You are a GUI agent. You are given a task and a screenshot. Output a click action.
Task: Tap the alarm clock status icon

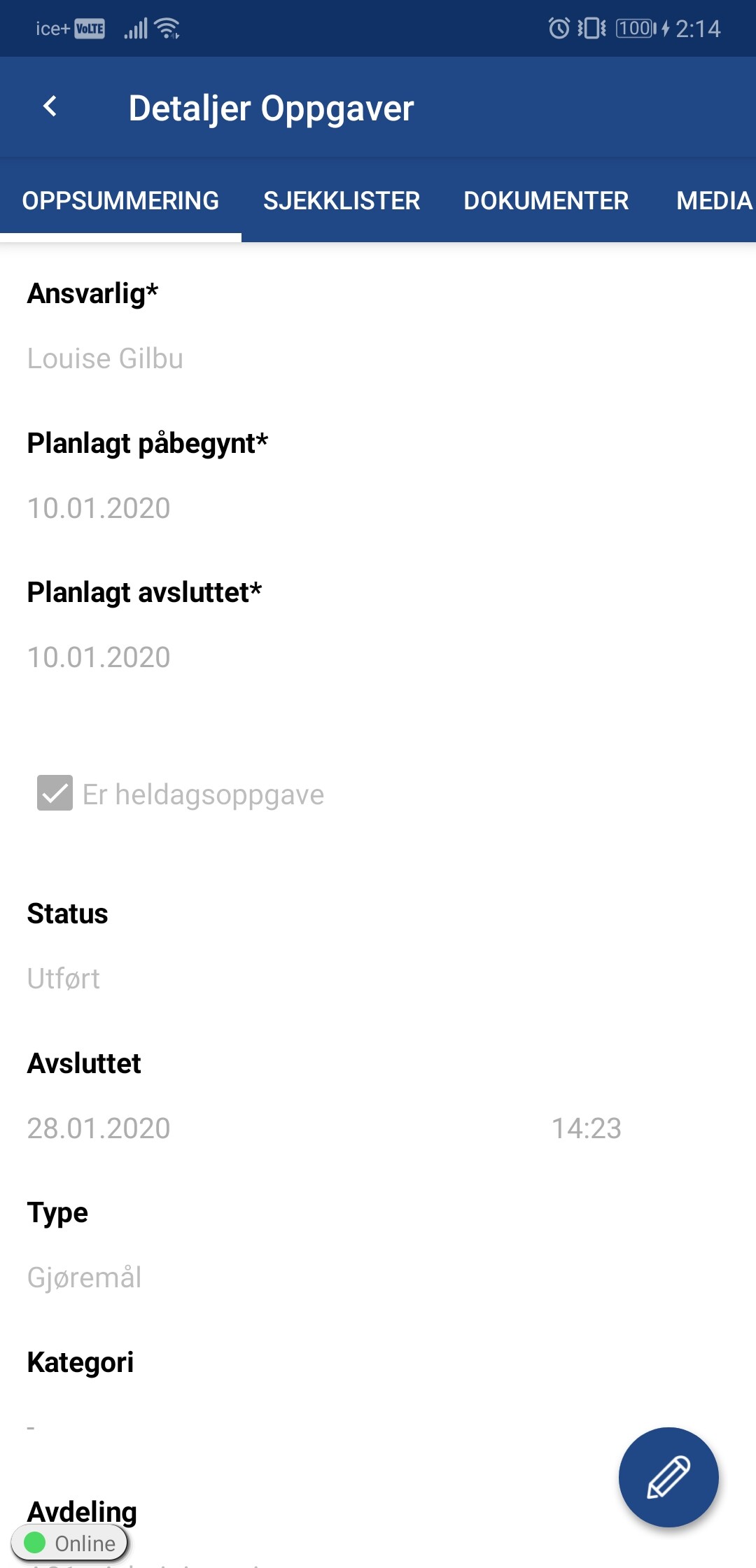pyautogui.click(x=556, y=28)
